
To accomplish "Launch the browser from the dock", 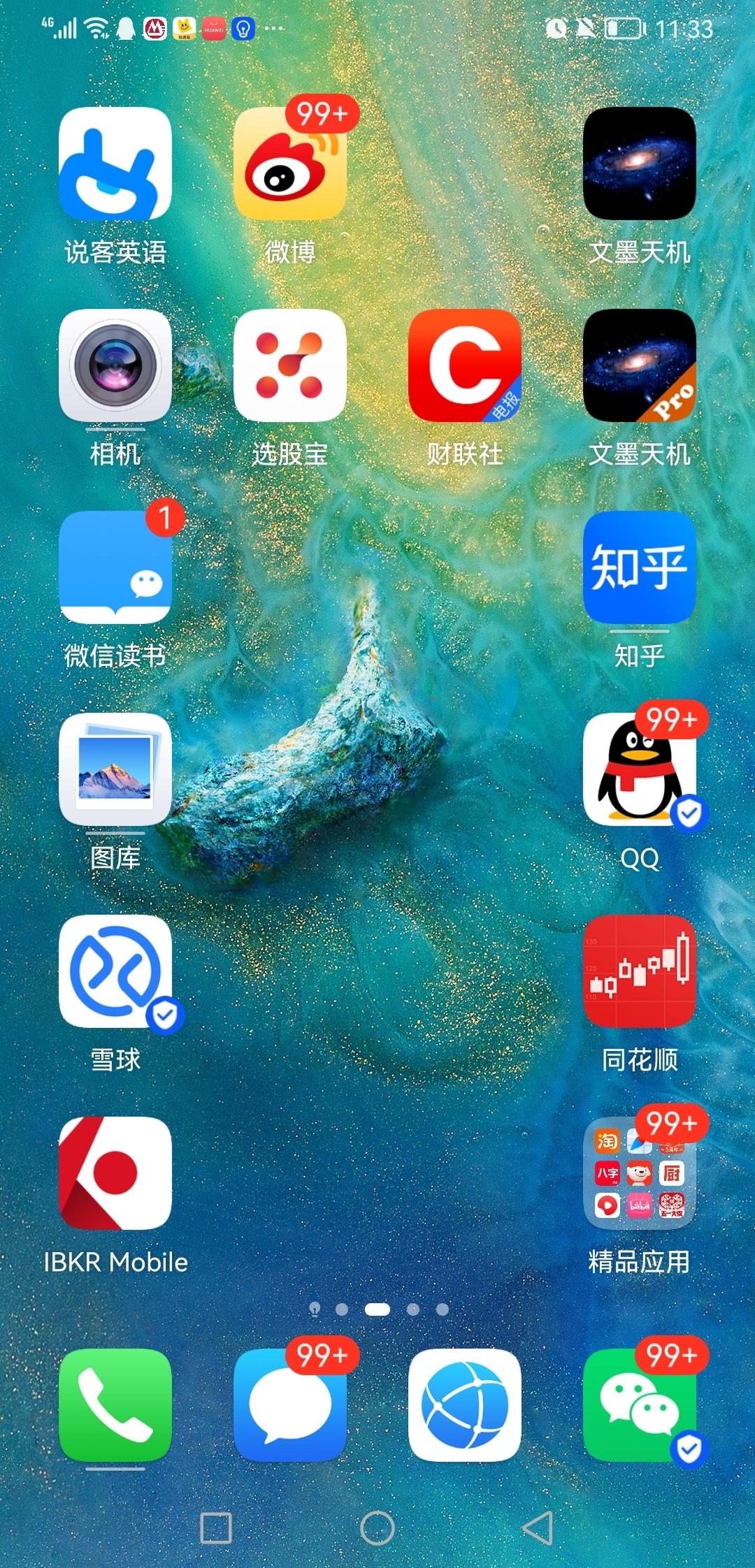I will pos(465,1405).
